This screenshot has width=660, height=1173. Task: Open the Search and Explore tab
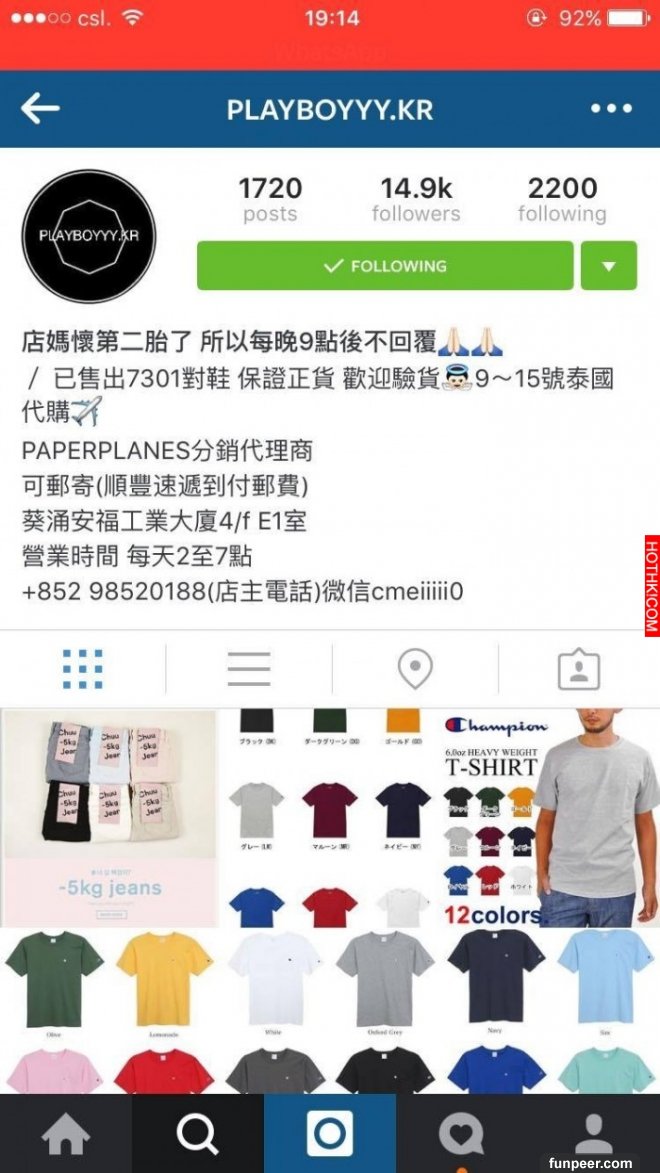(x=197, y=1134)
